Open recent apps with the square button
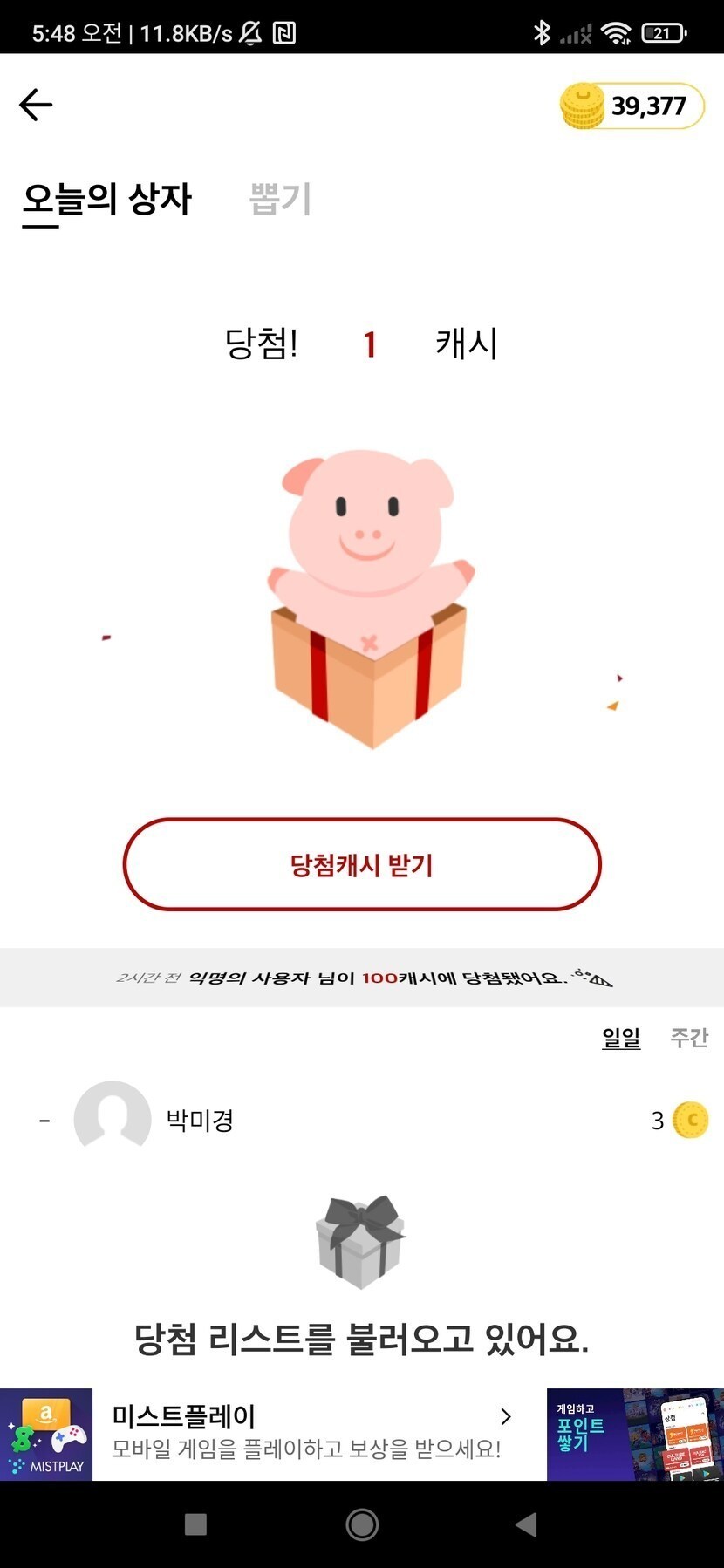 click(196, 1524)
